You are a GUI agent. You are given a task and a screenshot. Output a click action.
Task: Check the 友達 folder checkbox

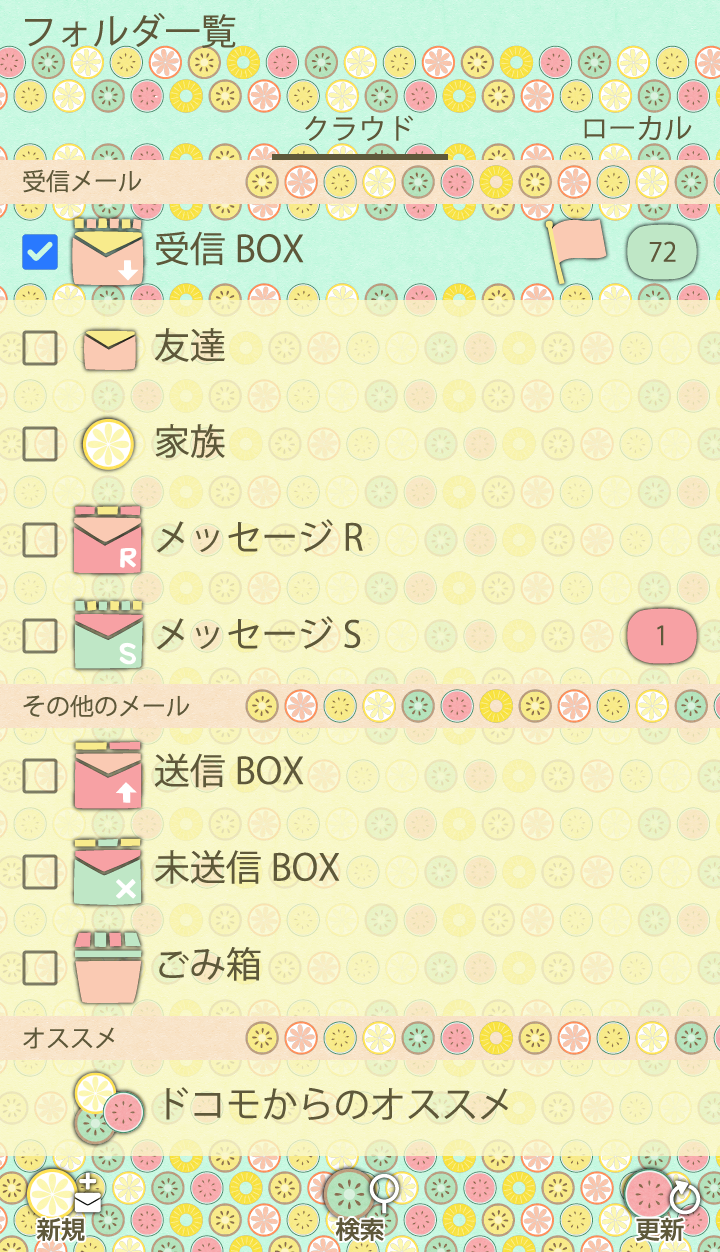(40, 348)
